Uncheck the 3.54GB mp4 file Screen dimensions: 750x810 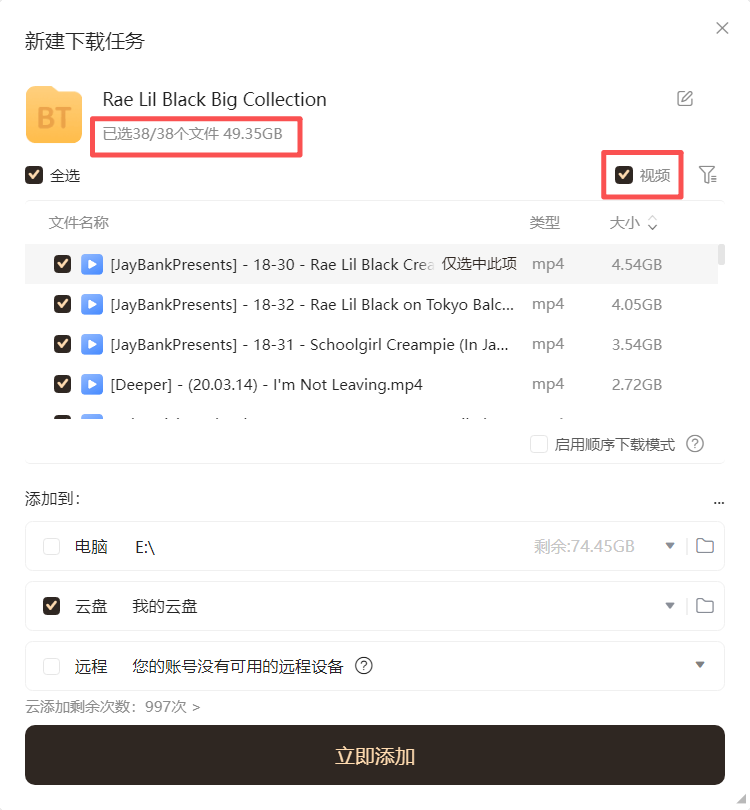pos(62,344)
